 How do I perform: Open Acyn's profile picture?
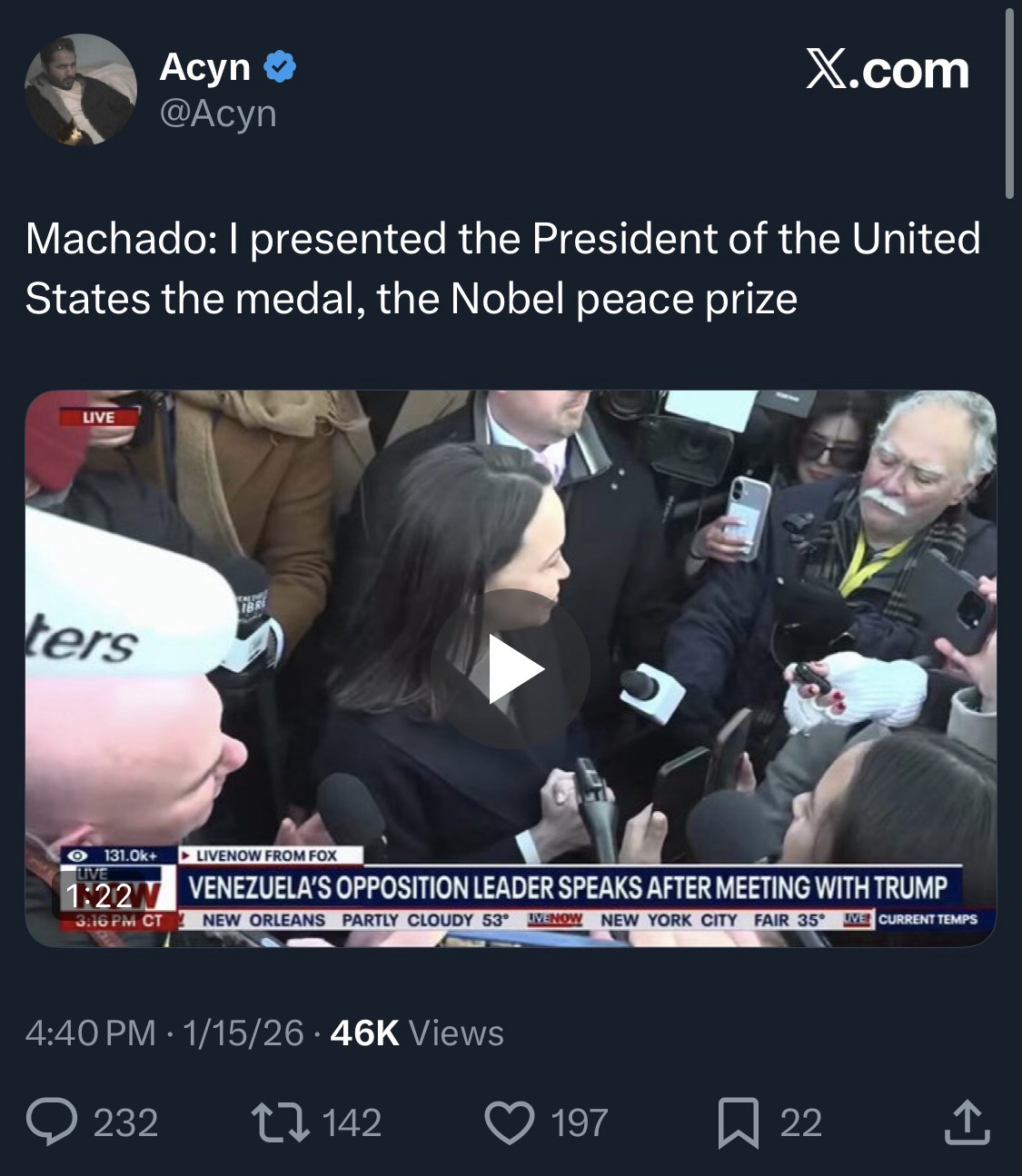pyautogui.click(x=81, y=89)
